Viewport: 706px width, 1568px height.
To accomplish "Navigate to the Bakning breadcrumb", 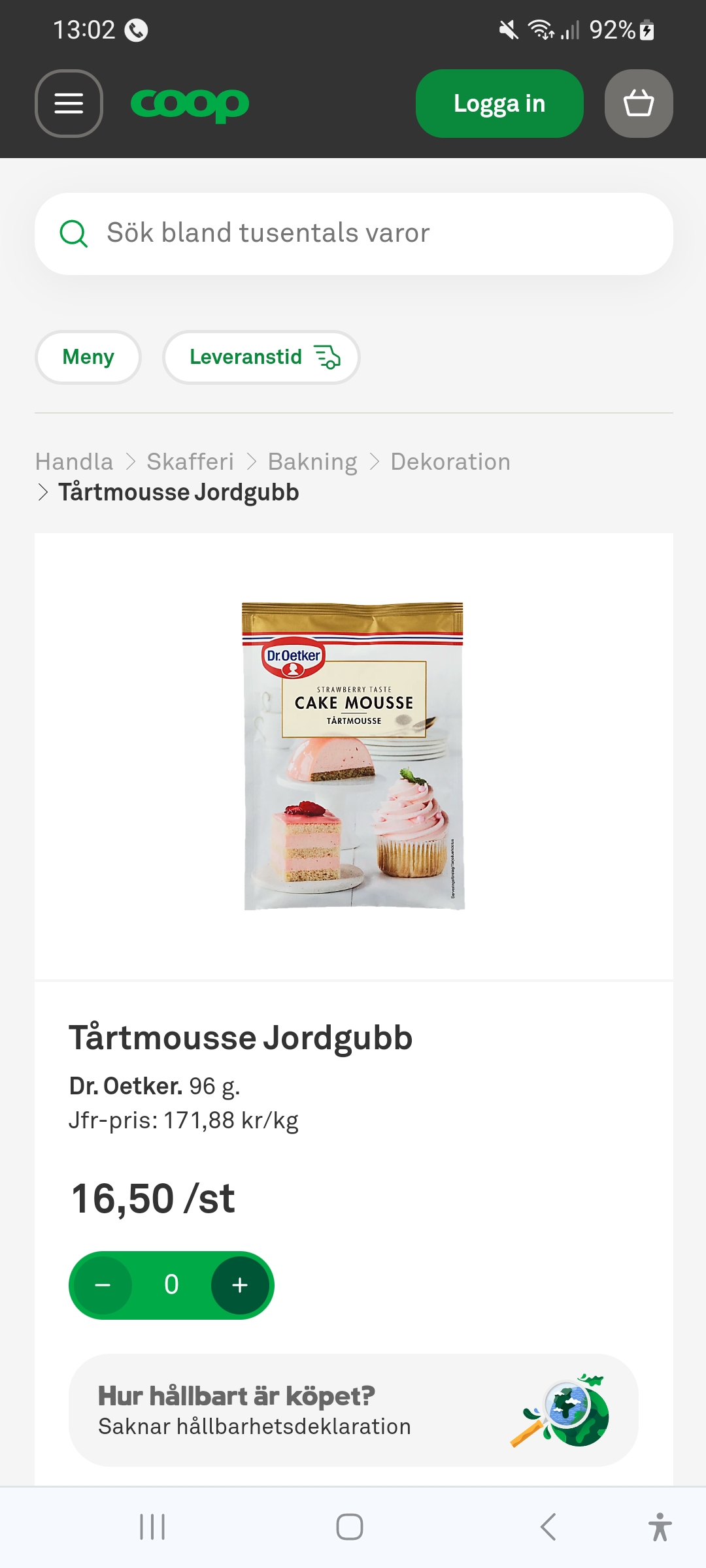I will 312,462.
